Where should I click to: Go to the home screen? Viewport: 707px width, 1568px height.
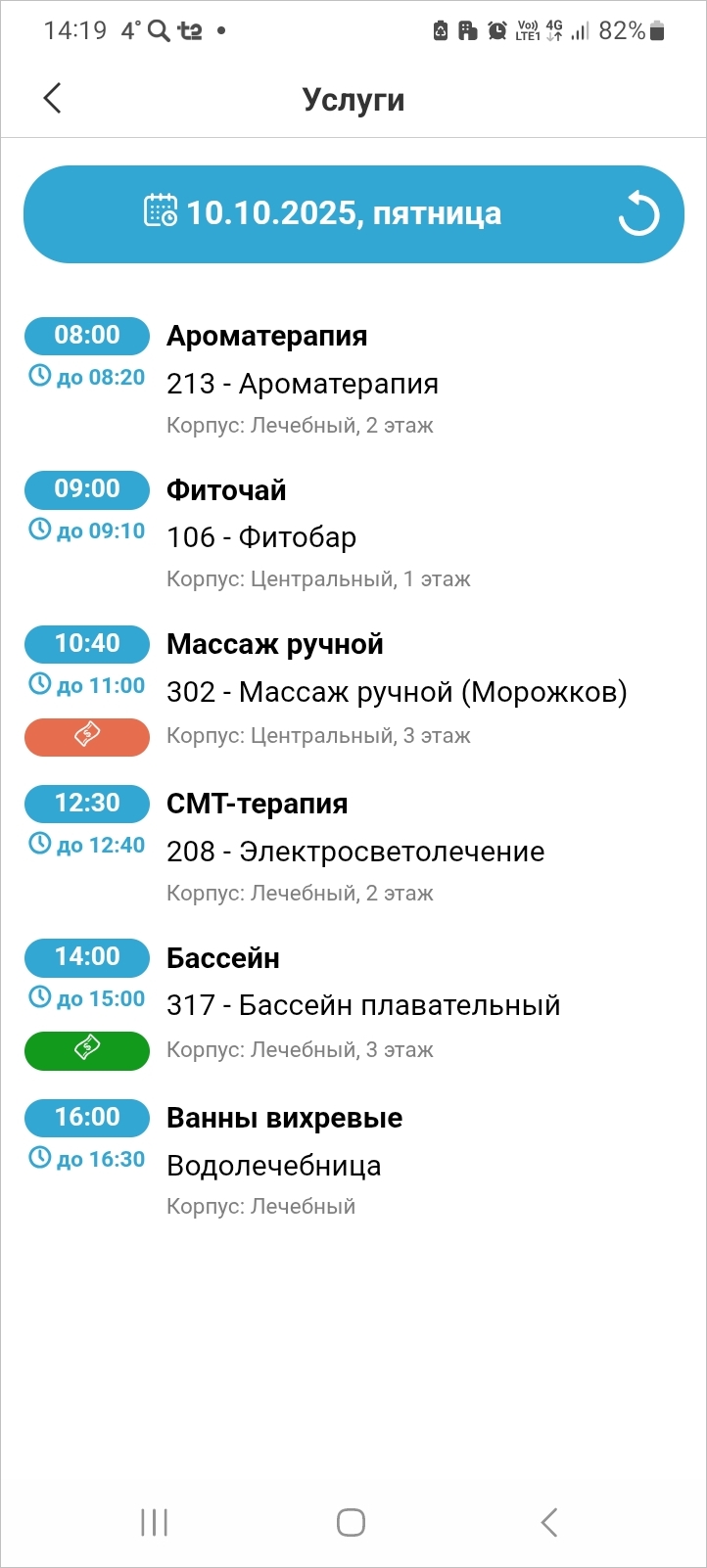(x=351, y=1522)
